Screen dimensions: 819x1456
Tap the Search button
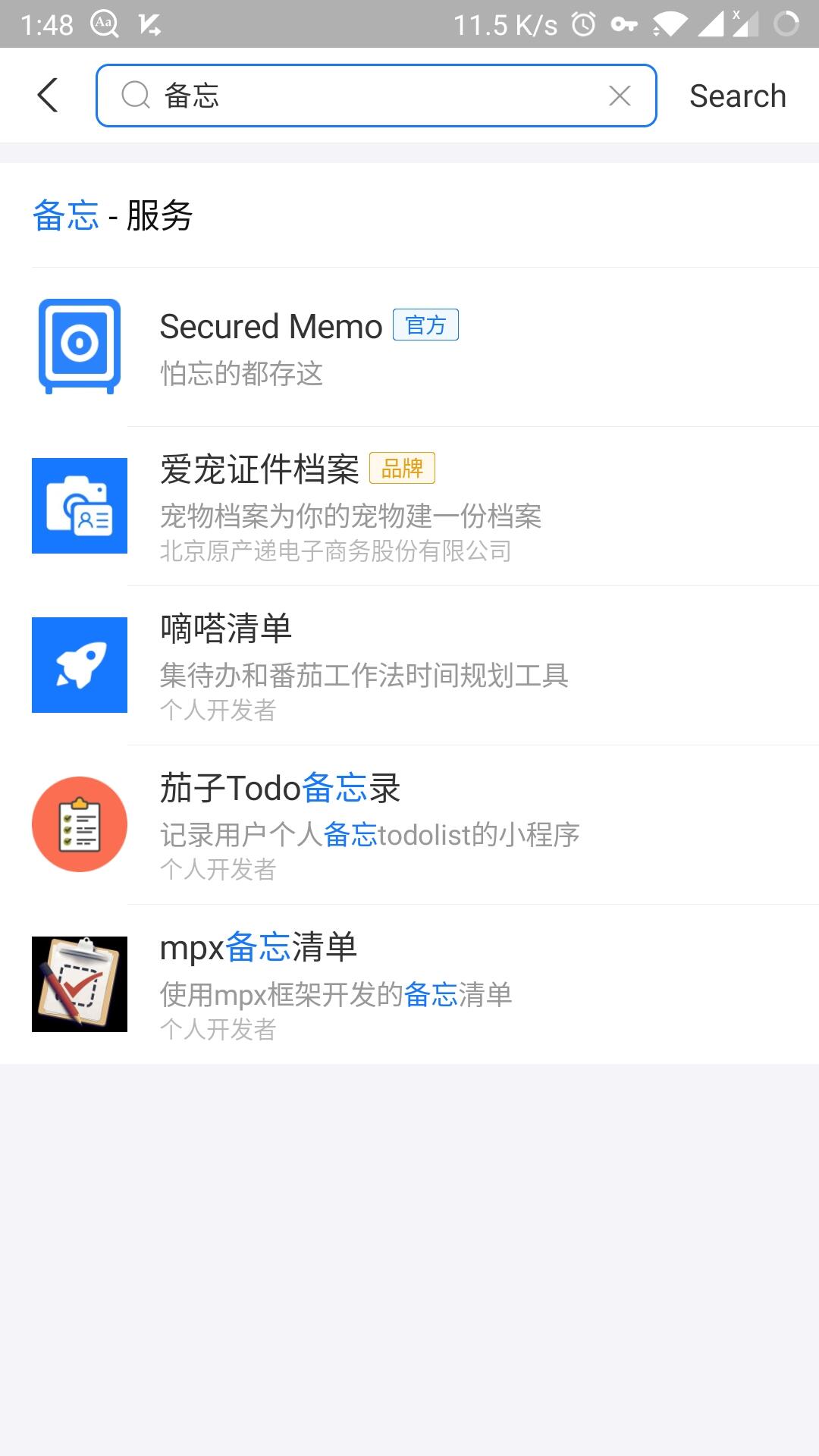pos(737,96)
